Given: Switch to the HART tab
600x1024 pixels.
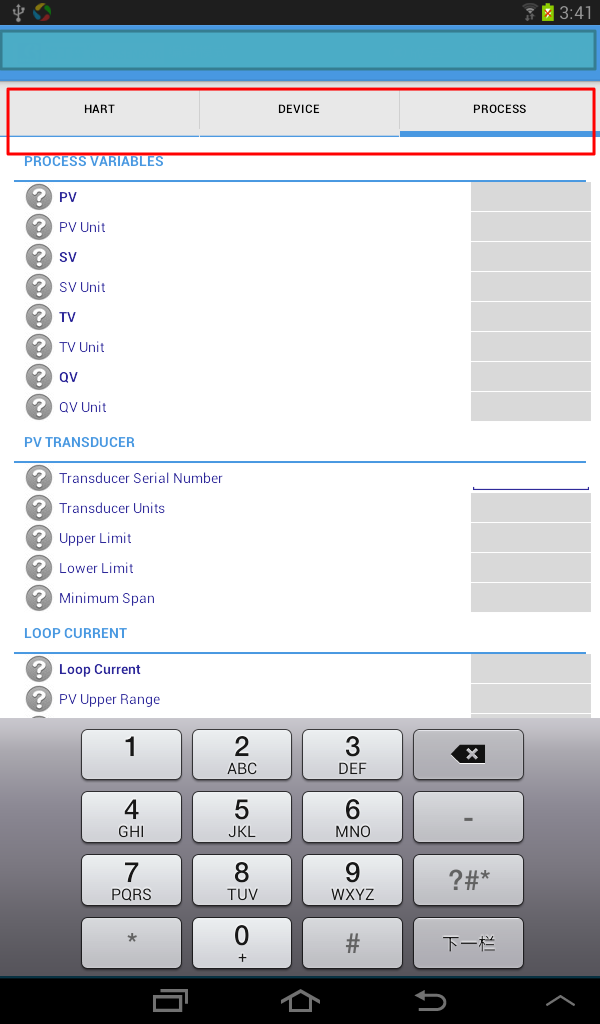Looking at the screenshot, I should (x=100, y=110).
